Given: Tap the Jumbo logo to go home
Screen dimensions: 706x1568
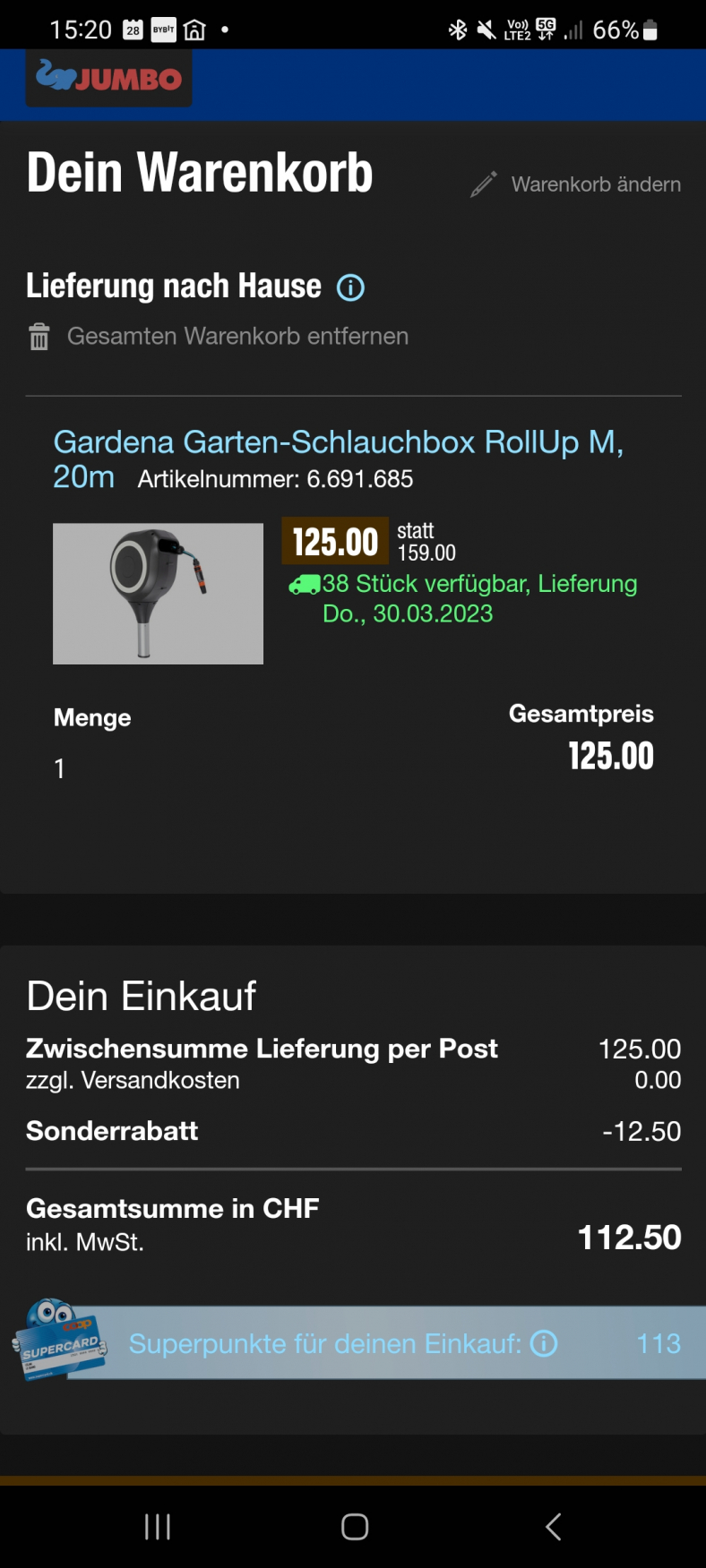Looking at the screenshot, I should pos(108,79).
